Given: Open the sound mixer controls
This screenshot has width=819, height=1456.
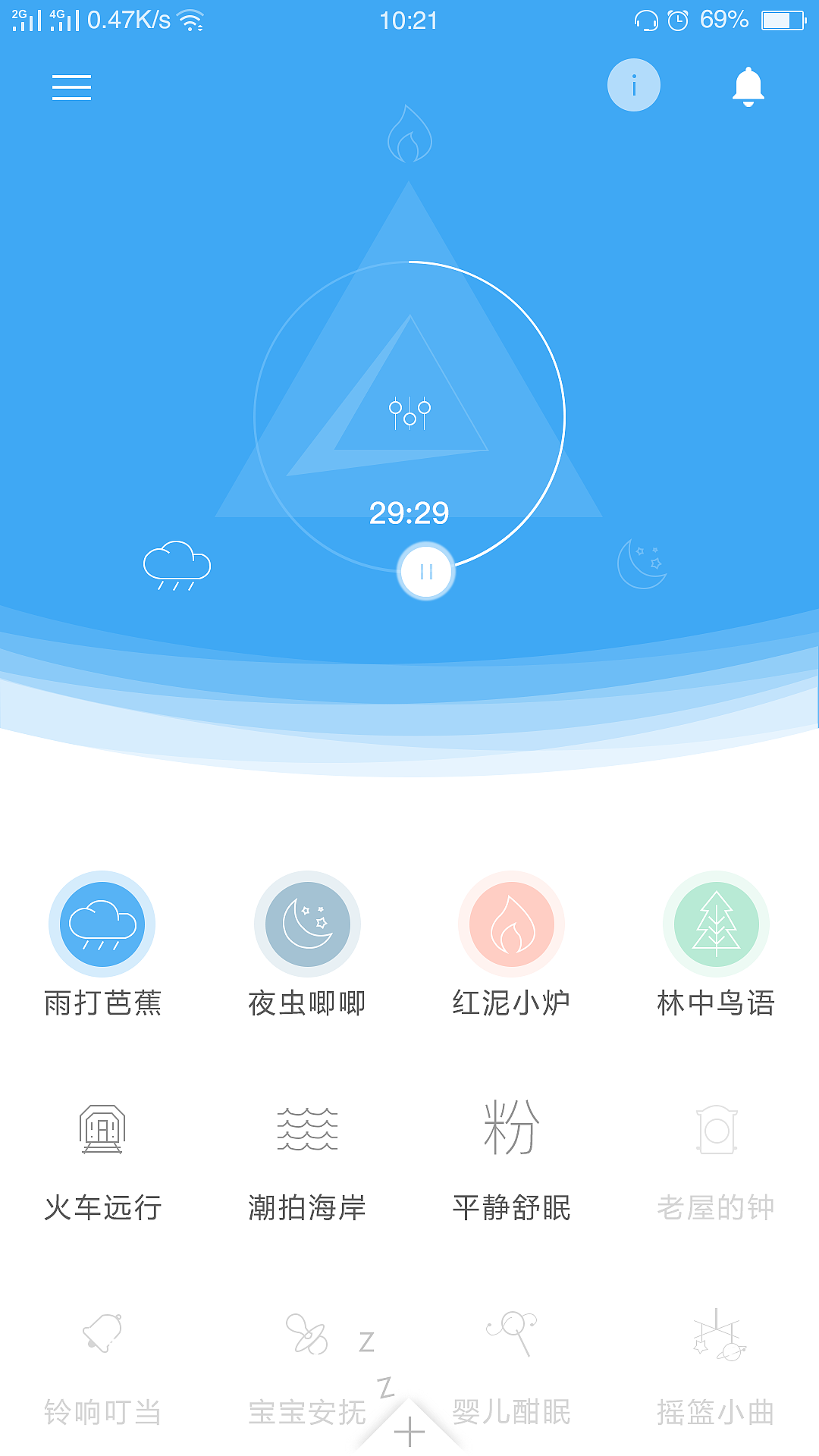Looking at the screenshot, I should [x=409, y=411].
